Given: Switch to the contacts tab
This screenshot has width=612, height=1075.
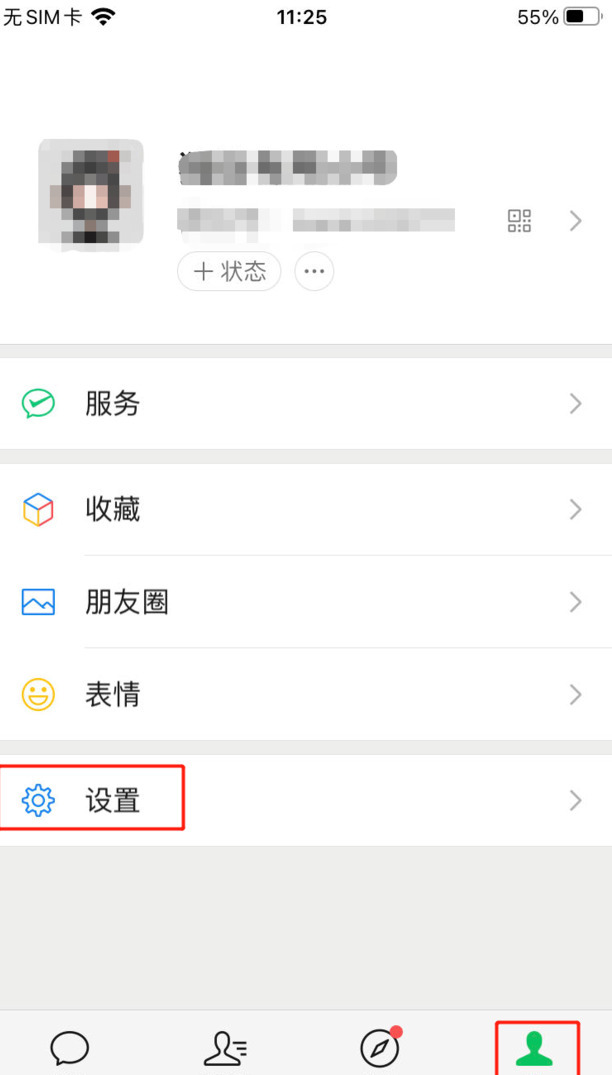Looking at the screenshot, I should tap(225, 1047).
